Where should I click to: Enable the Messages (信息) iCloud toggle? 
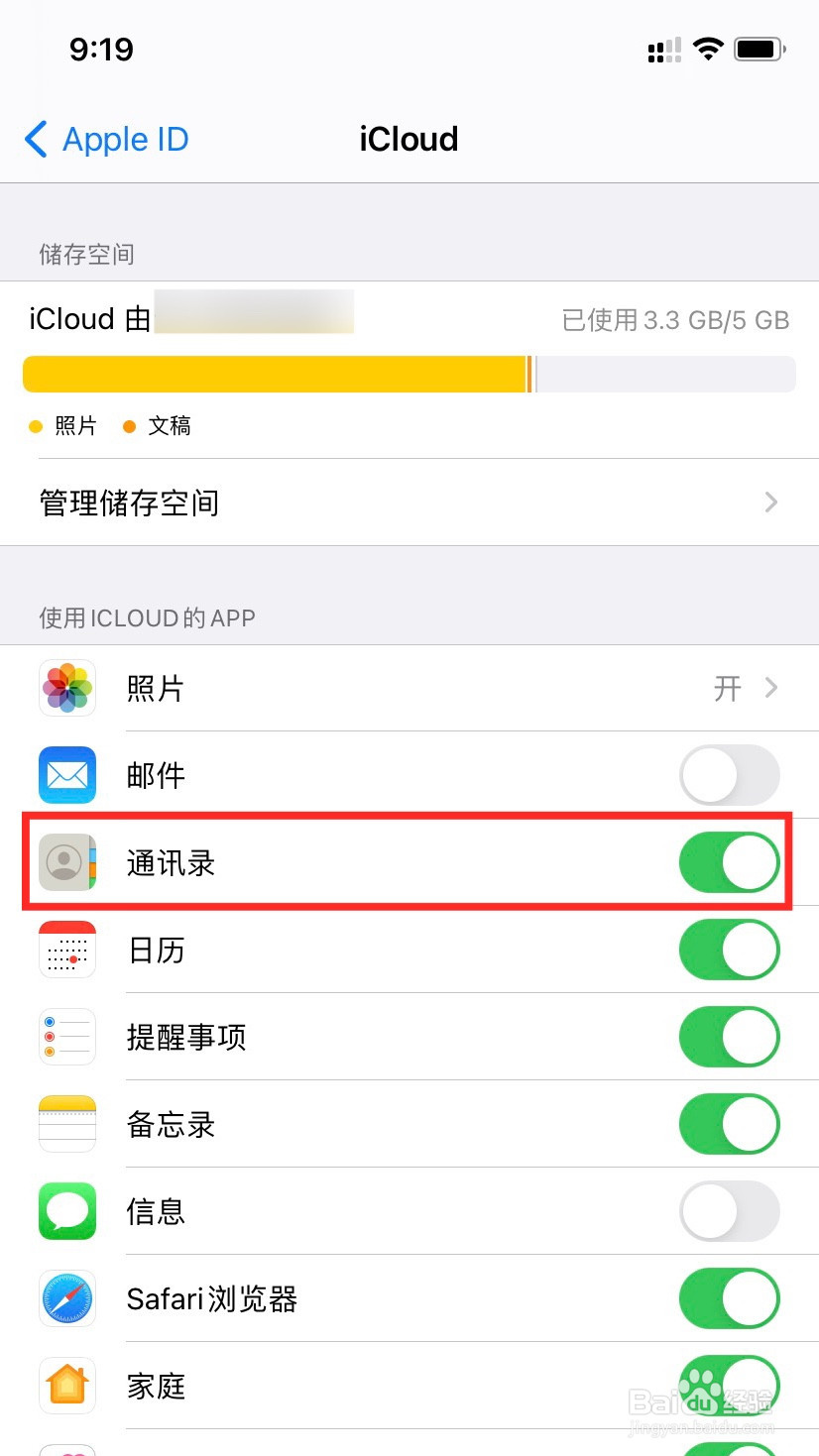730,1211
